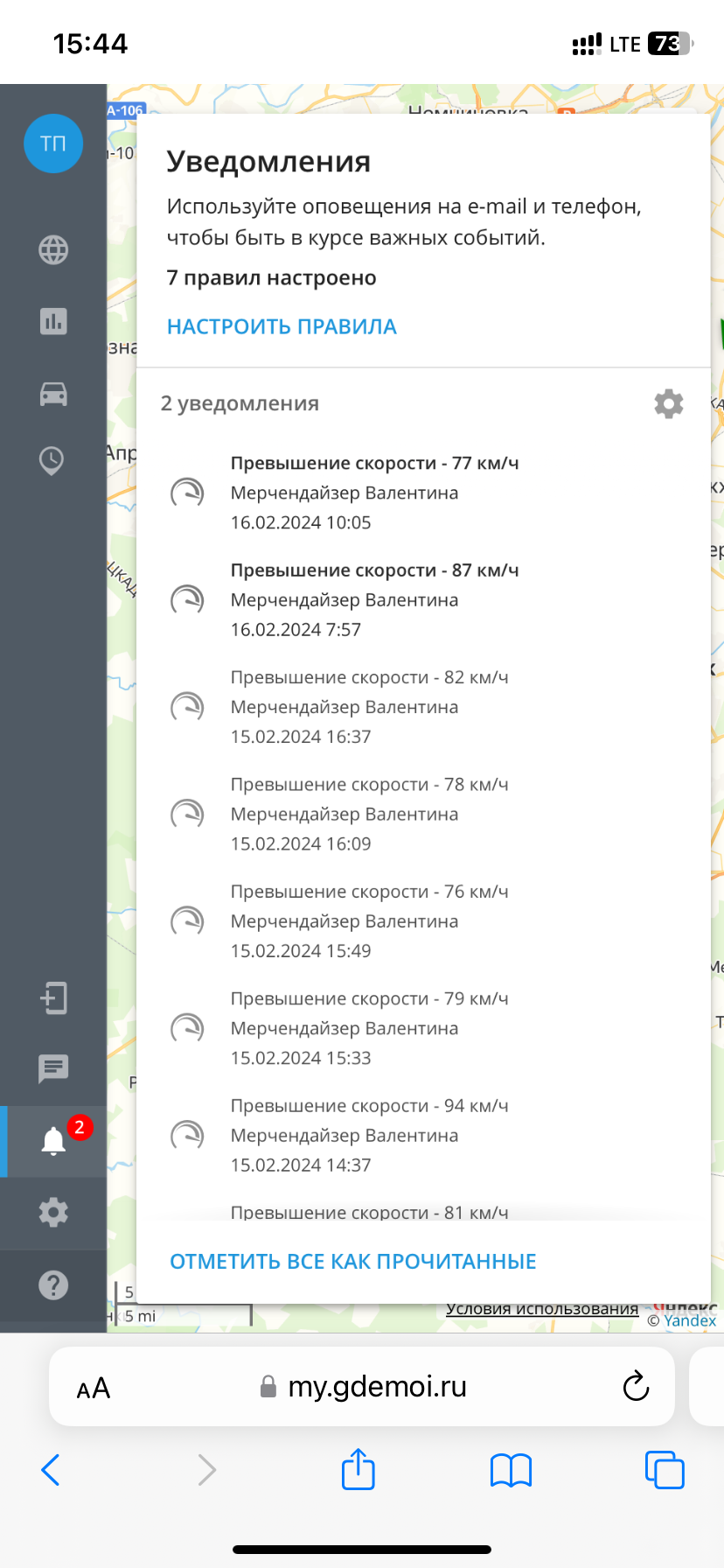Open location history clock icon

coord(53,460)
